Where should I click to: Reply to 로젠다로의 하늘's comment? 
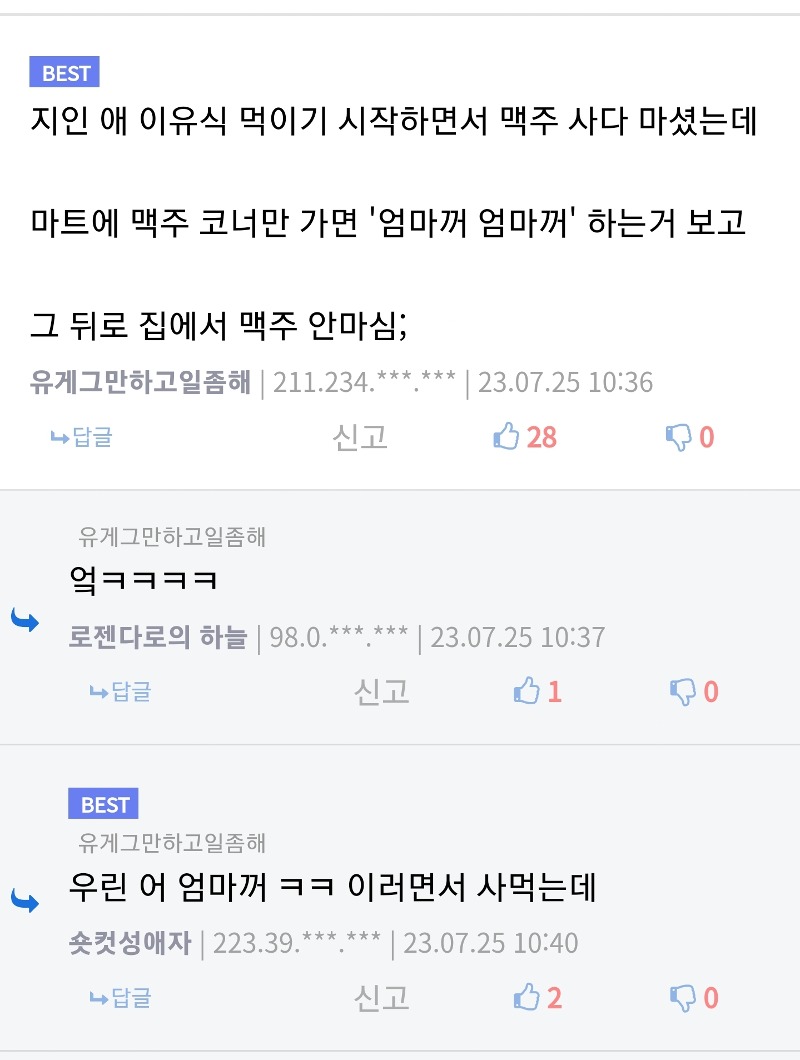(120, 692)
